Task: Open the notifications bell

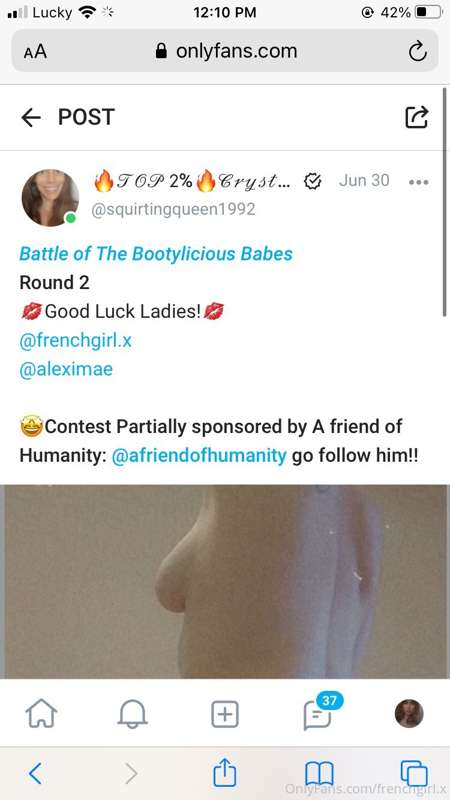Action: (133, 713)
